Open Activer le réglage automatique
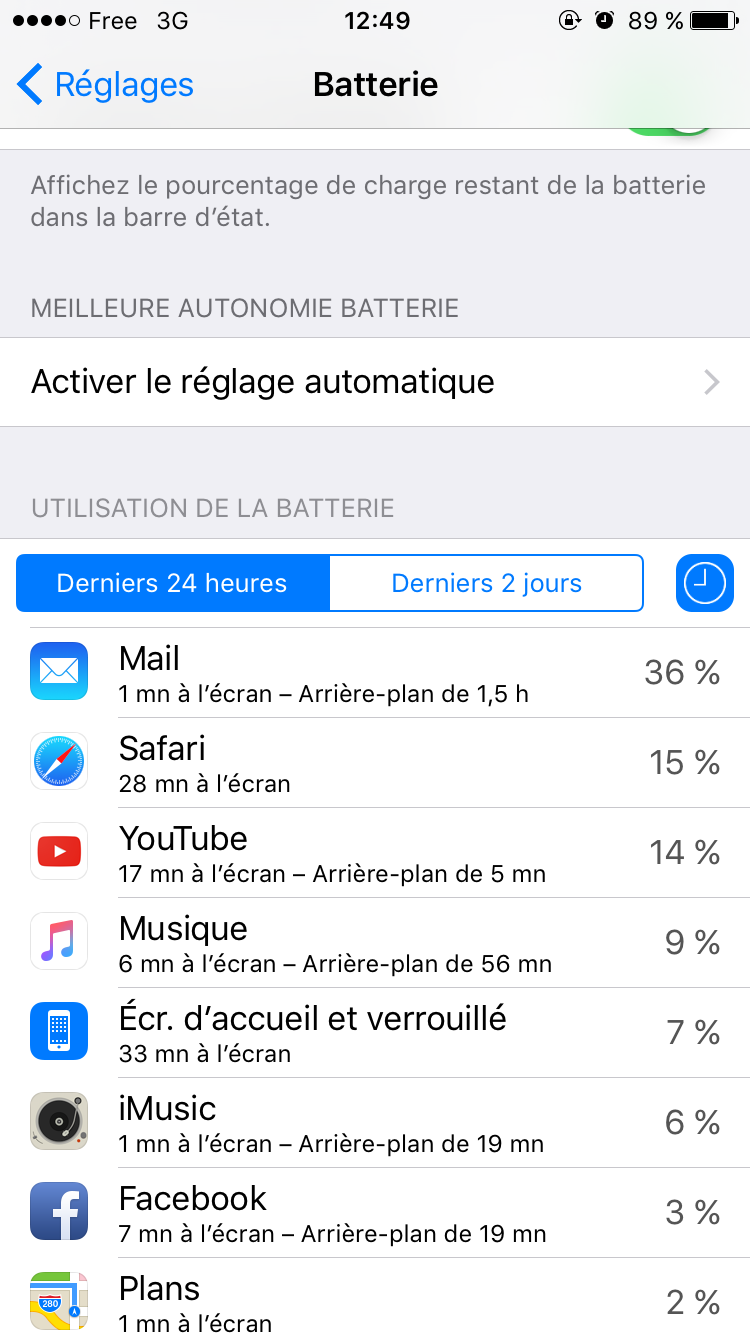This screenshot has width=750, height=1334. [x=375, y=382]
